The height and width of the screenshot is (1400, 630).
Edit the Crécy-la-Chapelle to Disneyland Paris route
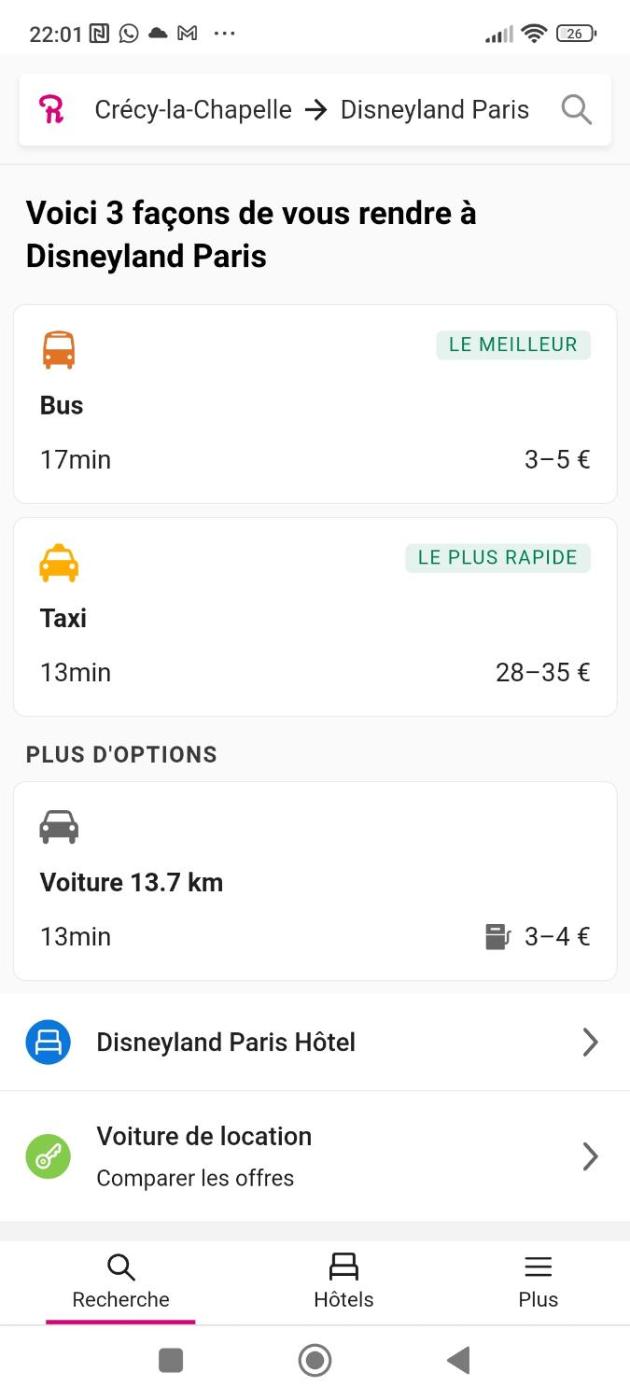tap(311, 109)
